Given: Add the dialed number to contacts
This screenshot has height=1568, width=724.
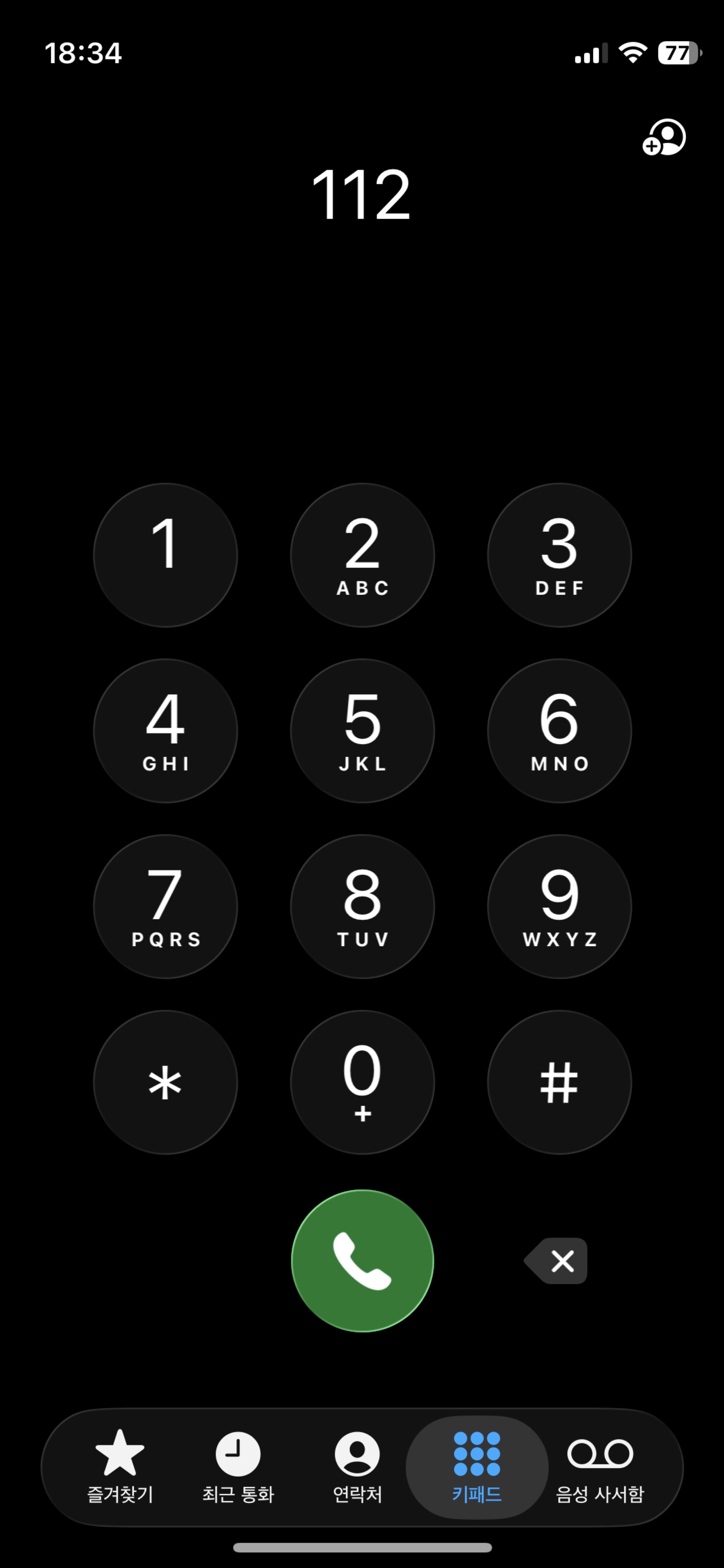Looking at the screenshot, I should pyautogui.click(x=664, y=137).
